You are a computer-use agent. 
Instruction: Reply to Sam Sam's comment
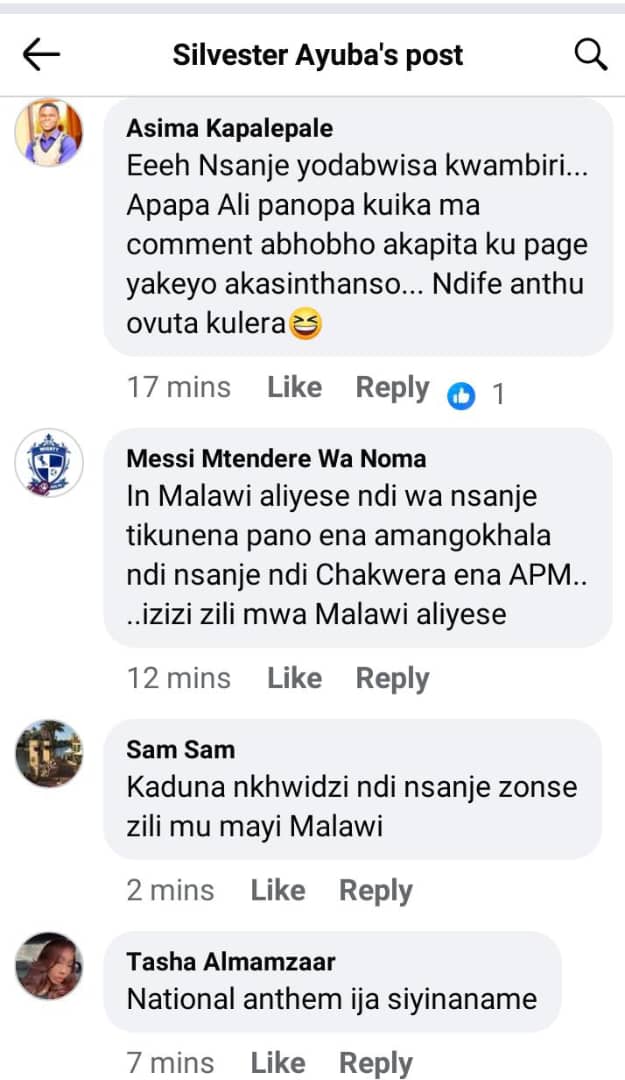[375, 890]
